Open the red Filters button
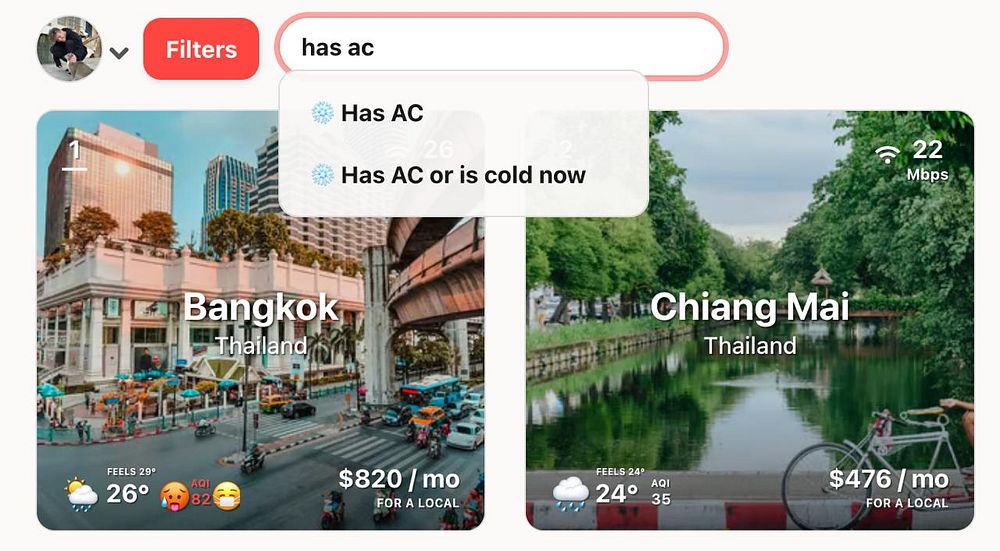 (201, 49)
